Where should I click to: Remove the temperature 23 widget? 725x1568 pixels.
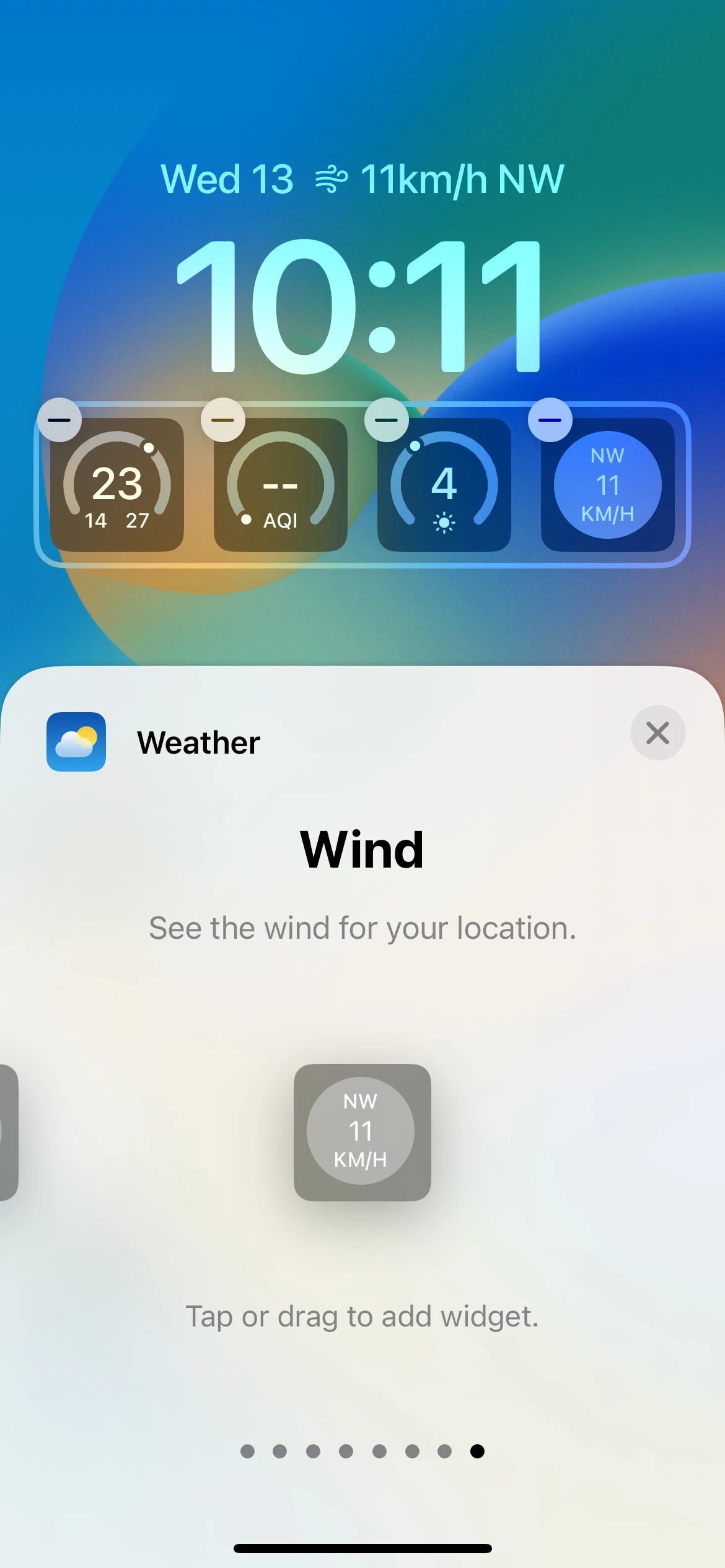pyautogui.click(x=59, y=420)
